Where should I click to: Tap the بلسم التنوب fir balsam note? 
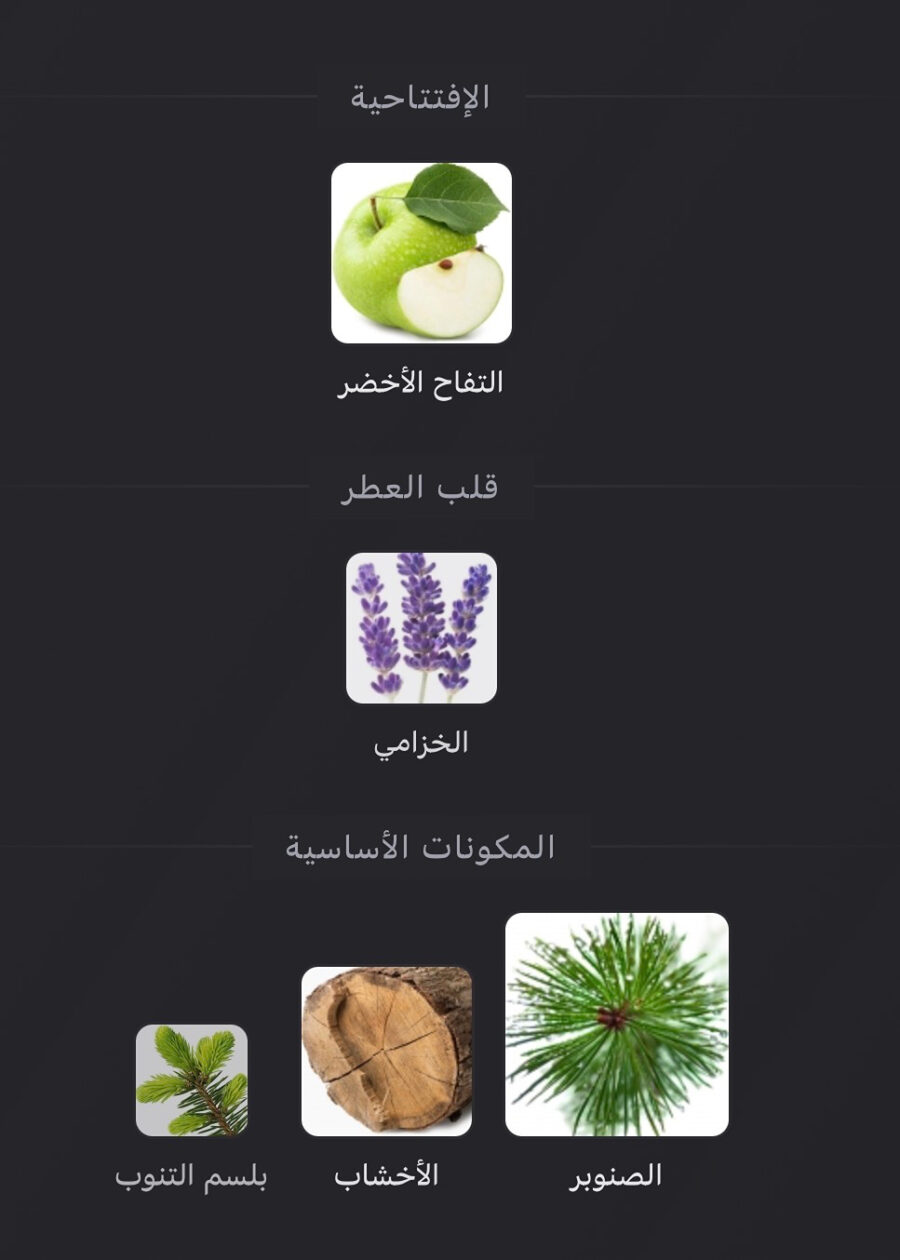pos(191,1080)
